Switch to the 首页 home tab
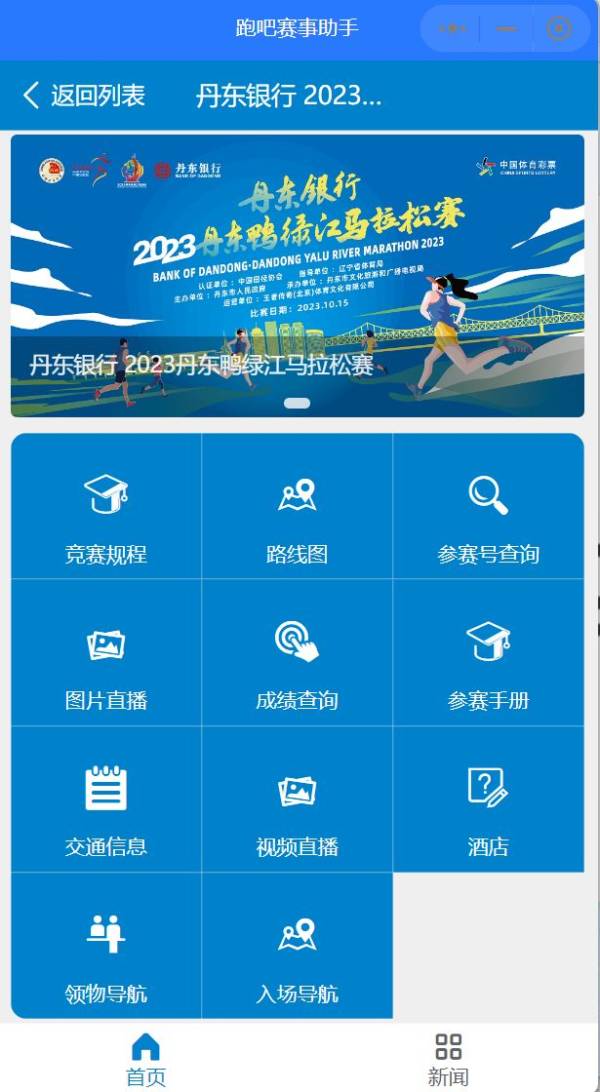The height and width of the screenshot is (1092, 600). (x=146, y=1058)
